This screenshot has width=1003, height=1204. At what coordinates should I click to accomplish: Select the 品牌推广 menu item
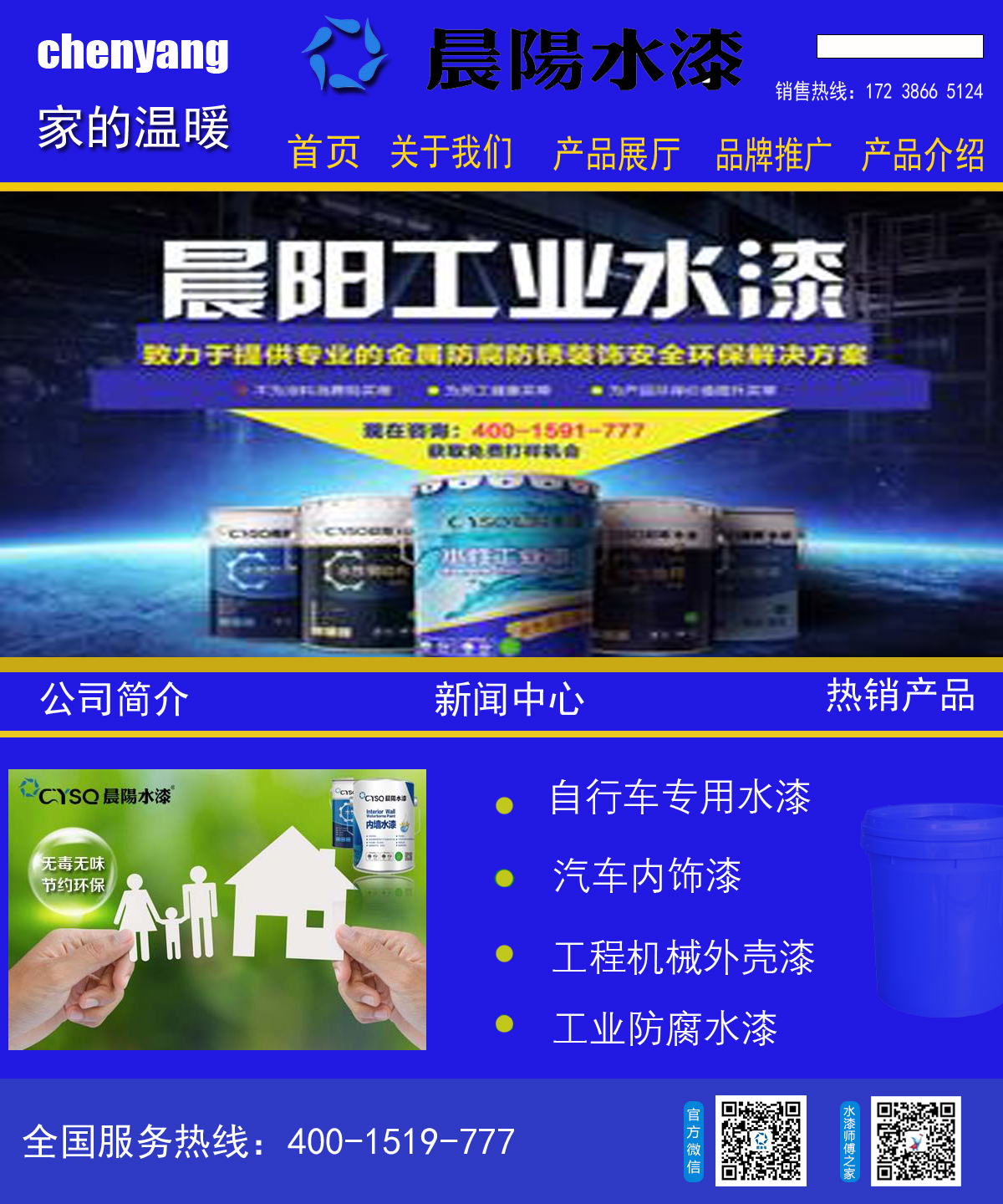coord(773,156)
